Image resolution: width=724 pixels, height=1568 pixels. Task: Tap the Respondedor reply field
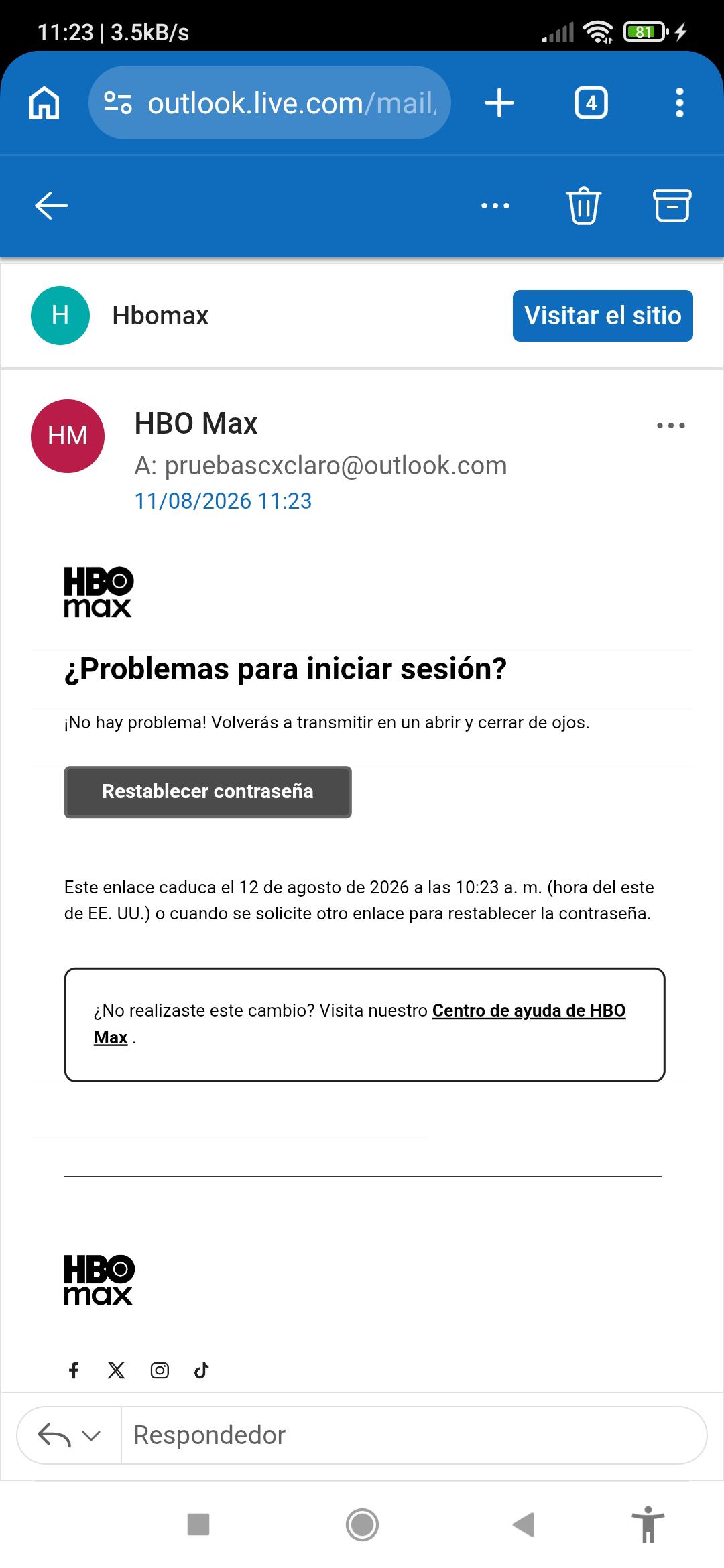click(414, 1435)
